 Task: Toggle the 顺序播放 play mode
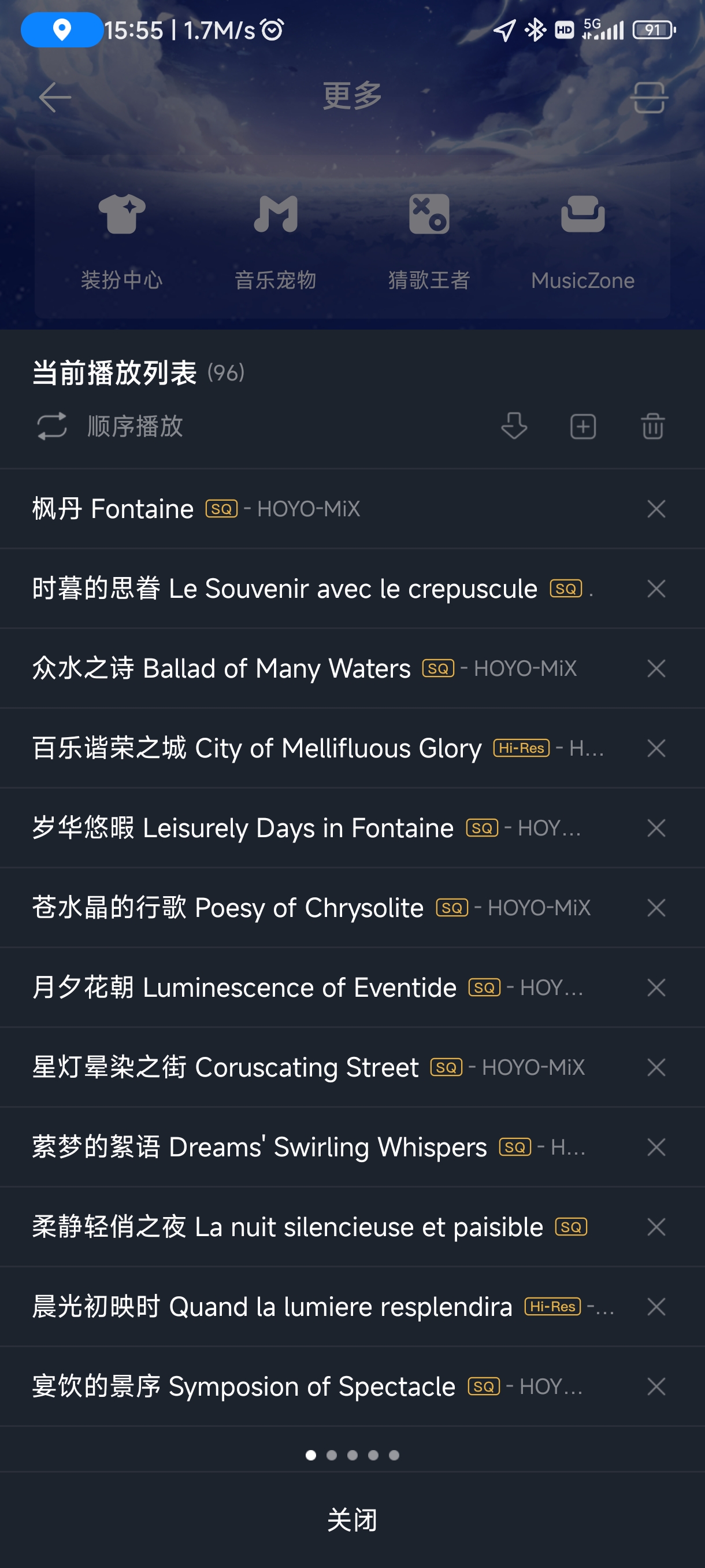(110, 426)
